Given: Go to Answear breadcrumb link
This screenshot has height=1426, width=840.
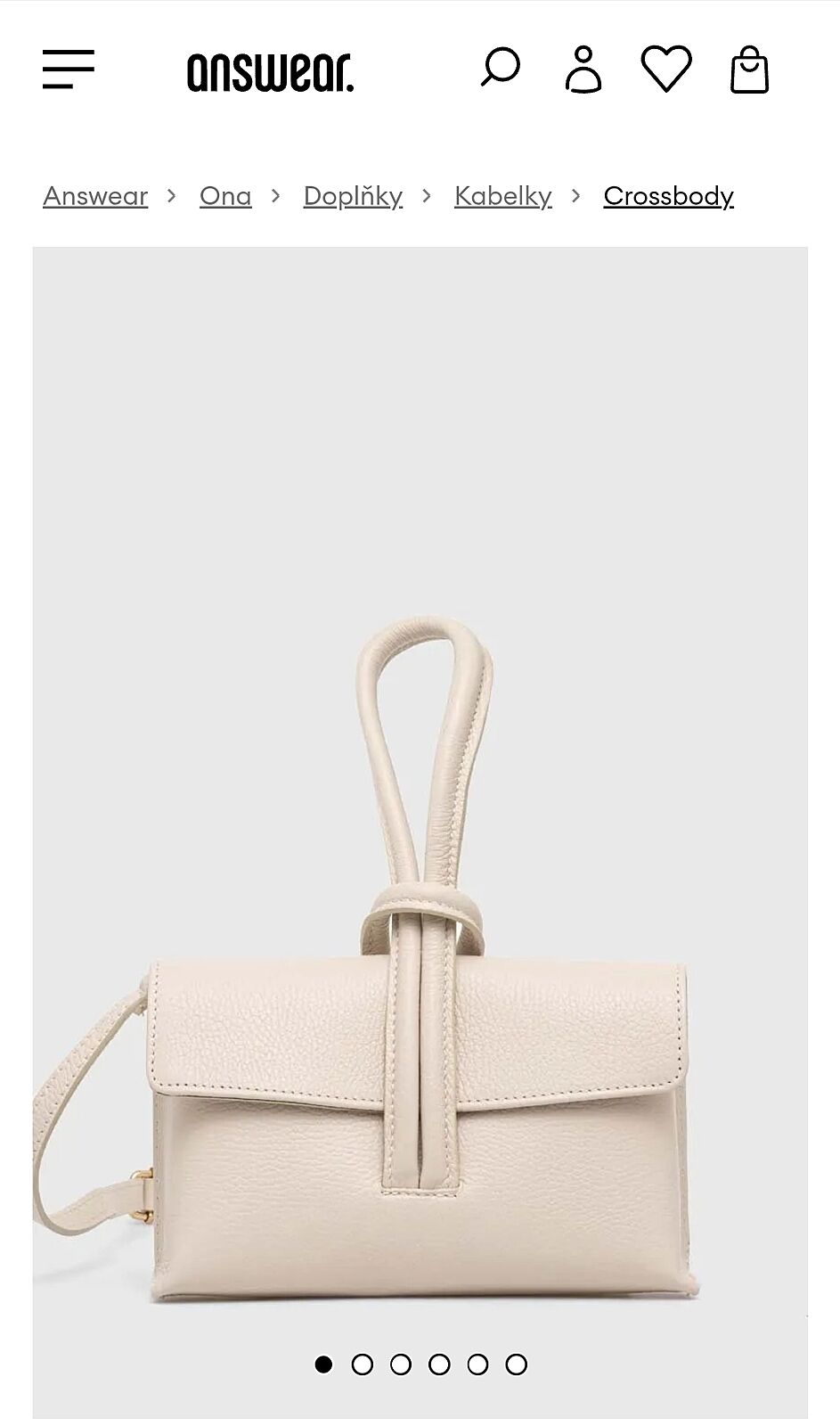Looking at the screenshot, I should point(95,196).
